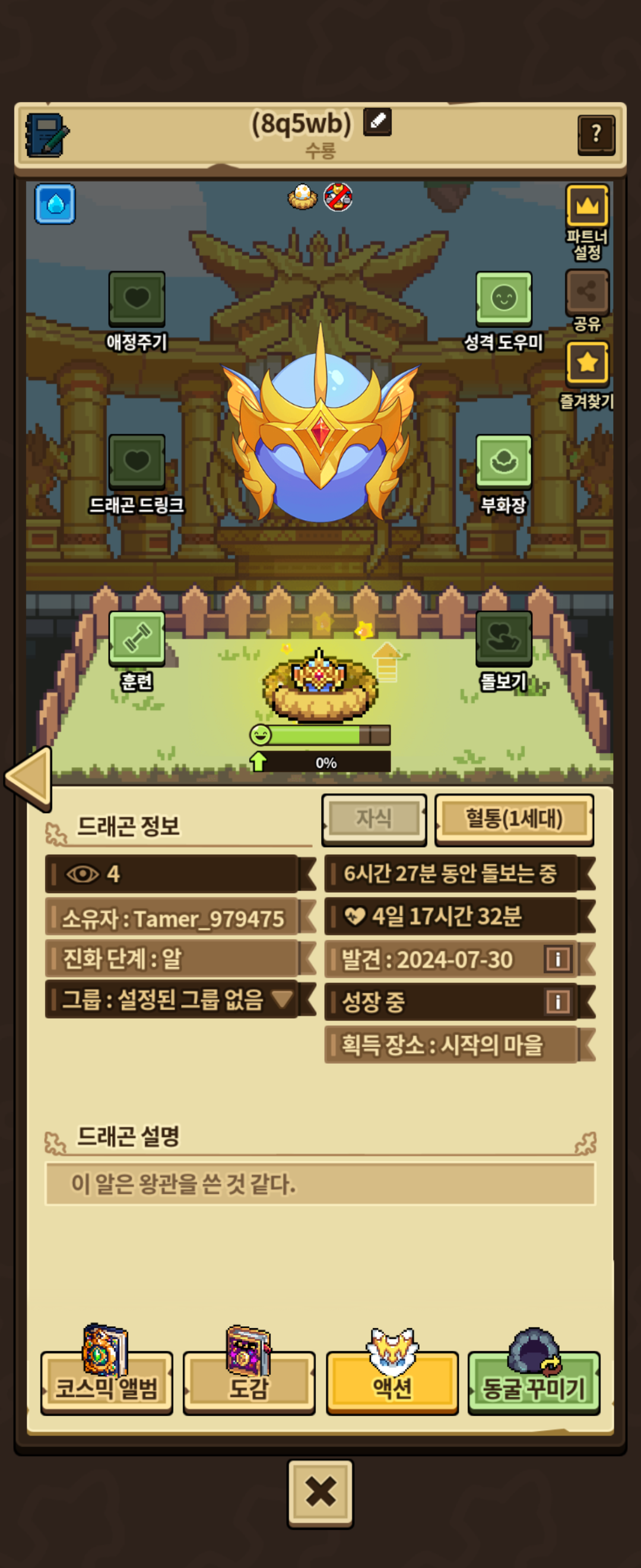
Task: Close the dragon screen with X
Action: [320, 1493]
